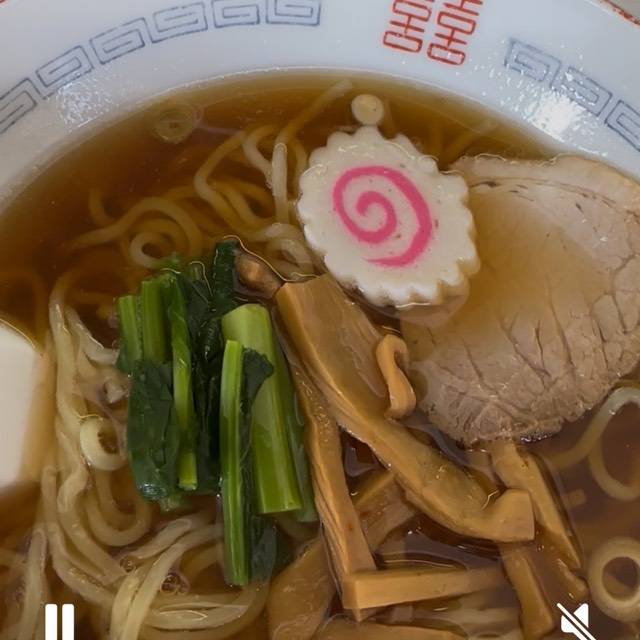Pause the ramen video
640x640 pixels.
(x=59, y=621)
